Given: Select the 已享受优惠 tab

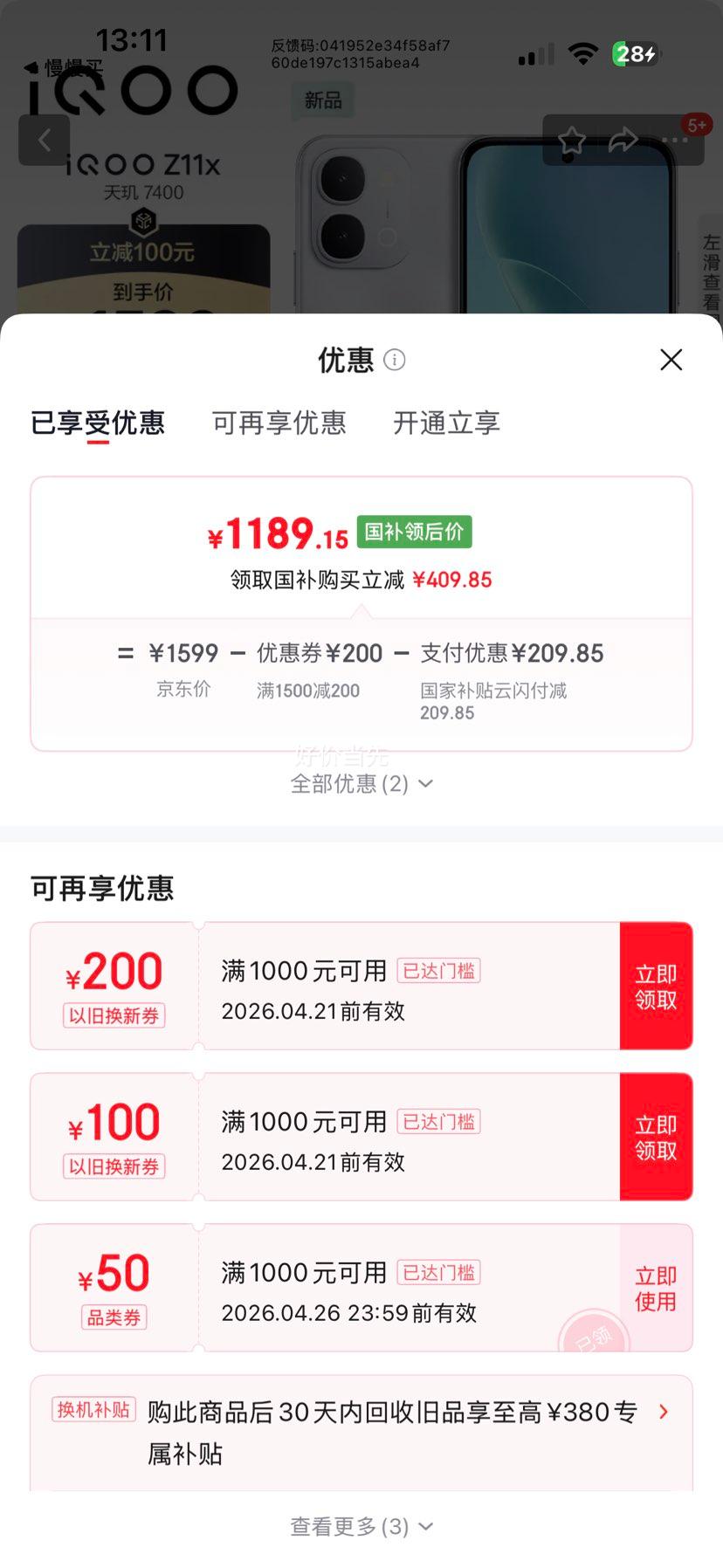Looking at the screenshot, I should click(99, 423).
